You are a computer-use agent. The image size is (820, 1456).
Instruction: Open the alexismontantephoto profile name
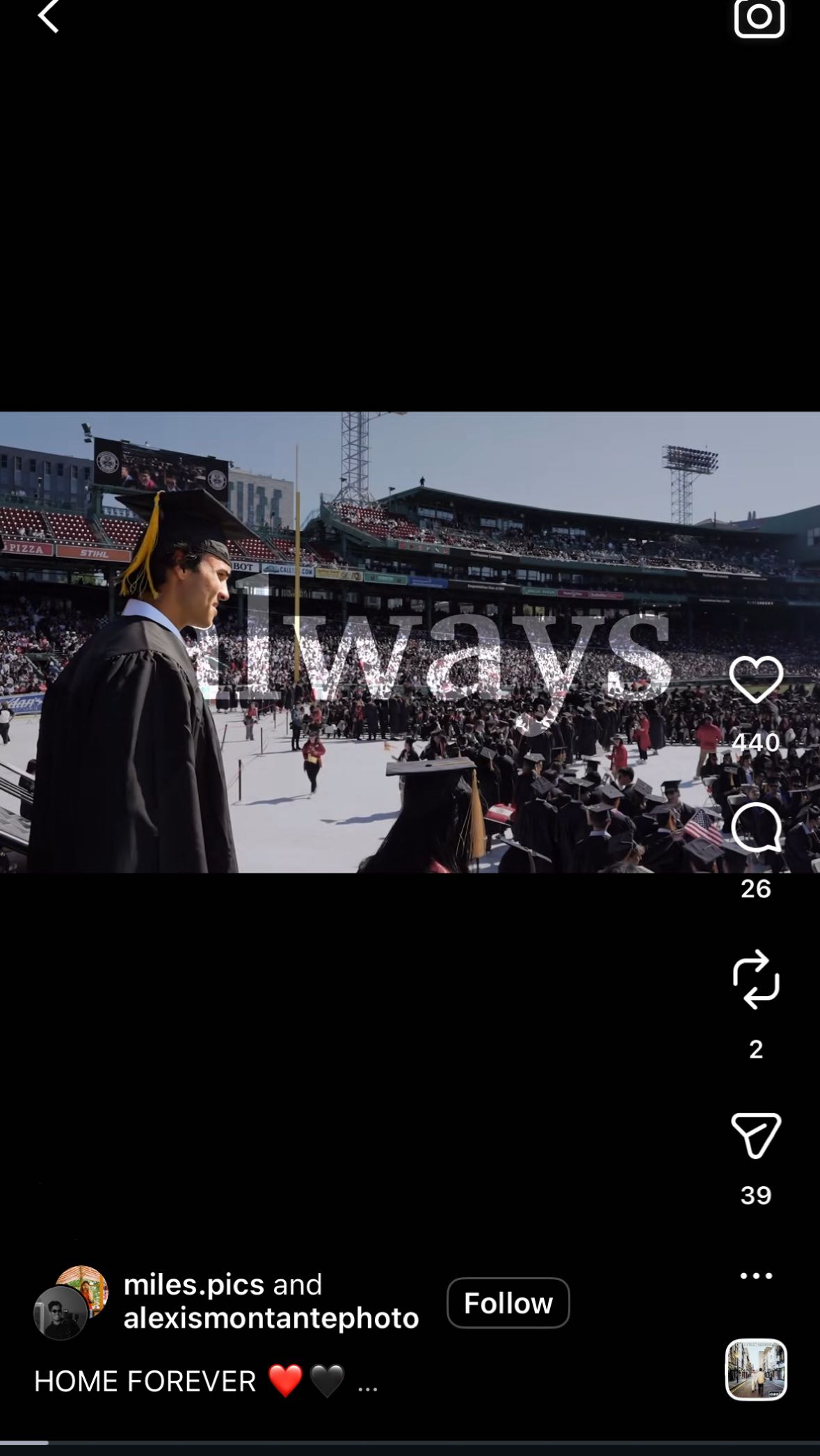[x=271, y=1318]
